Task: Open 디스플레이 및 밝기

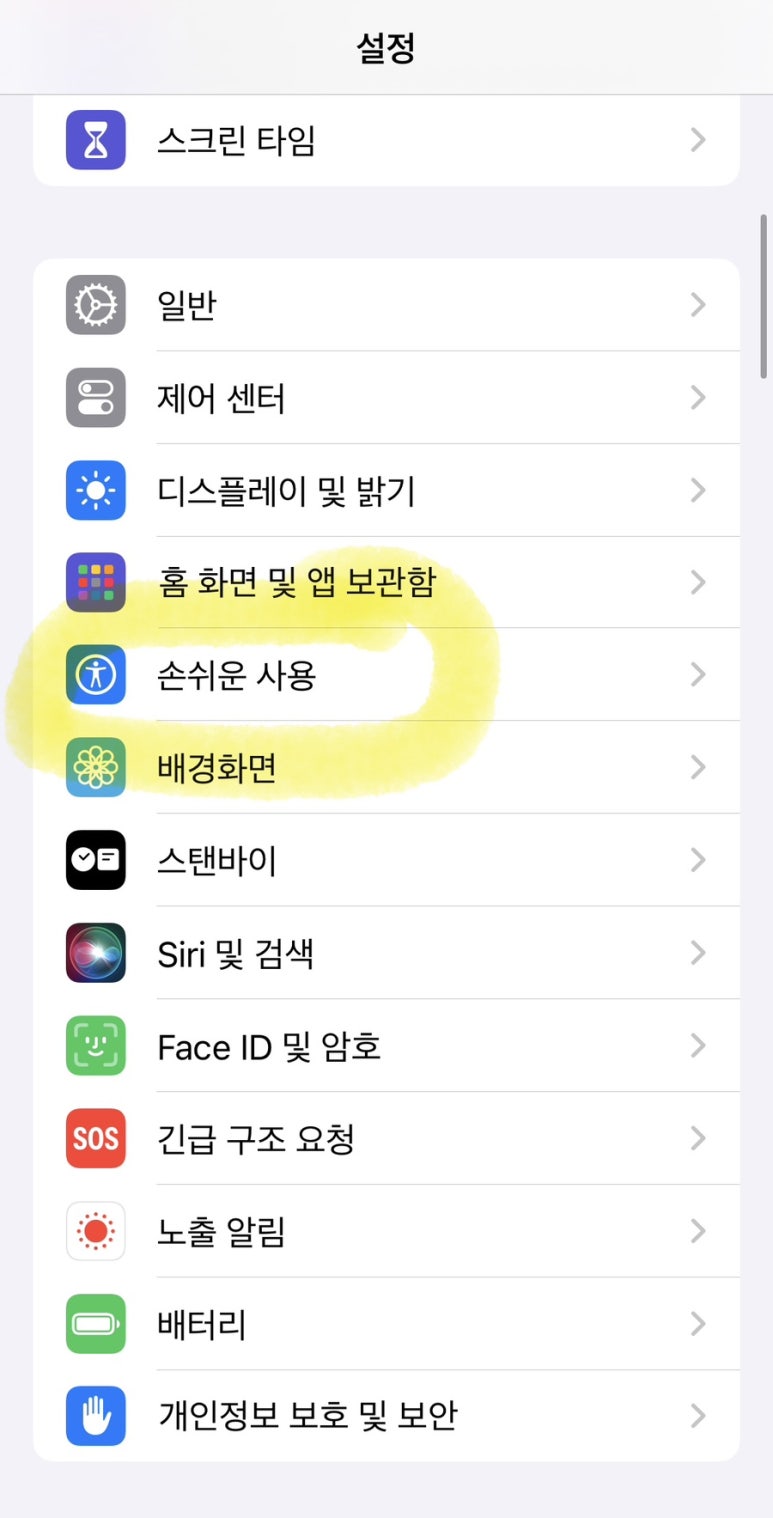Action: pos(386,490)
